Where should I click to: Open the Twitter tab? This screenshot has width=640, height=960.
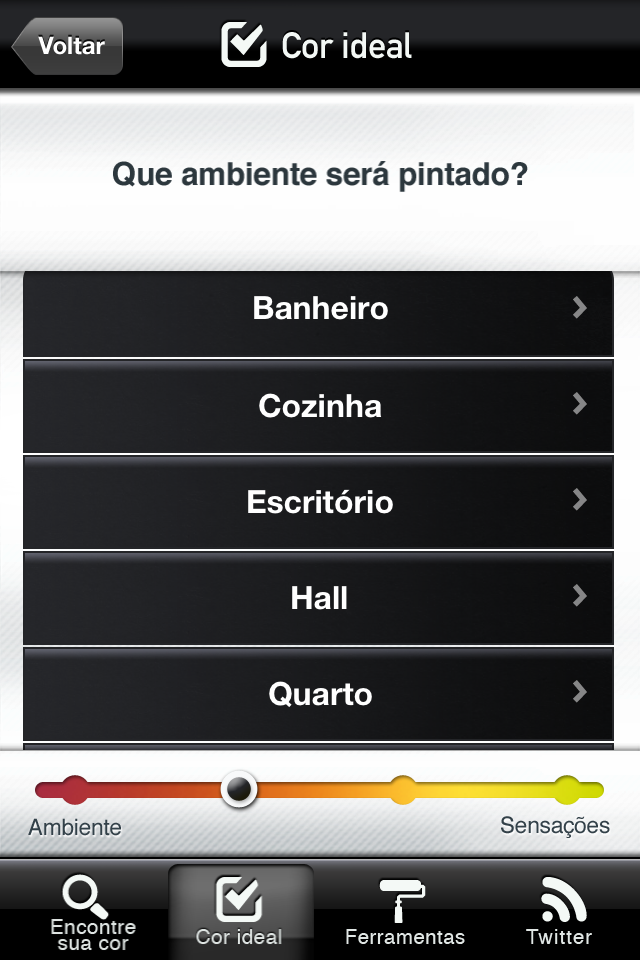(x=559, y=912)
